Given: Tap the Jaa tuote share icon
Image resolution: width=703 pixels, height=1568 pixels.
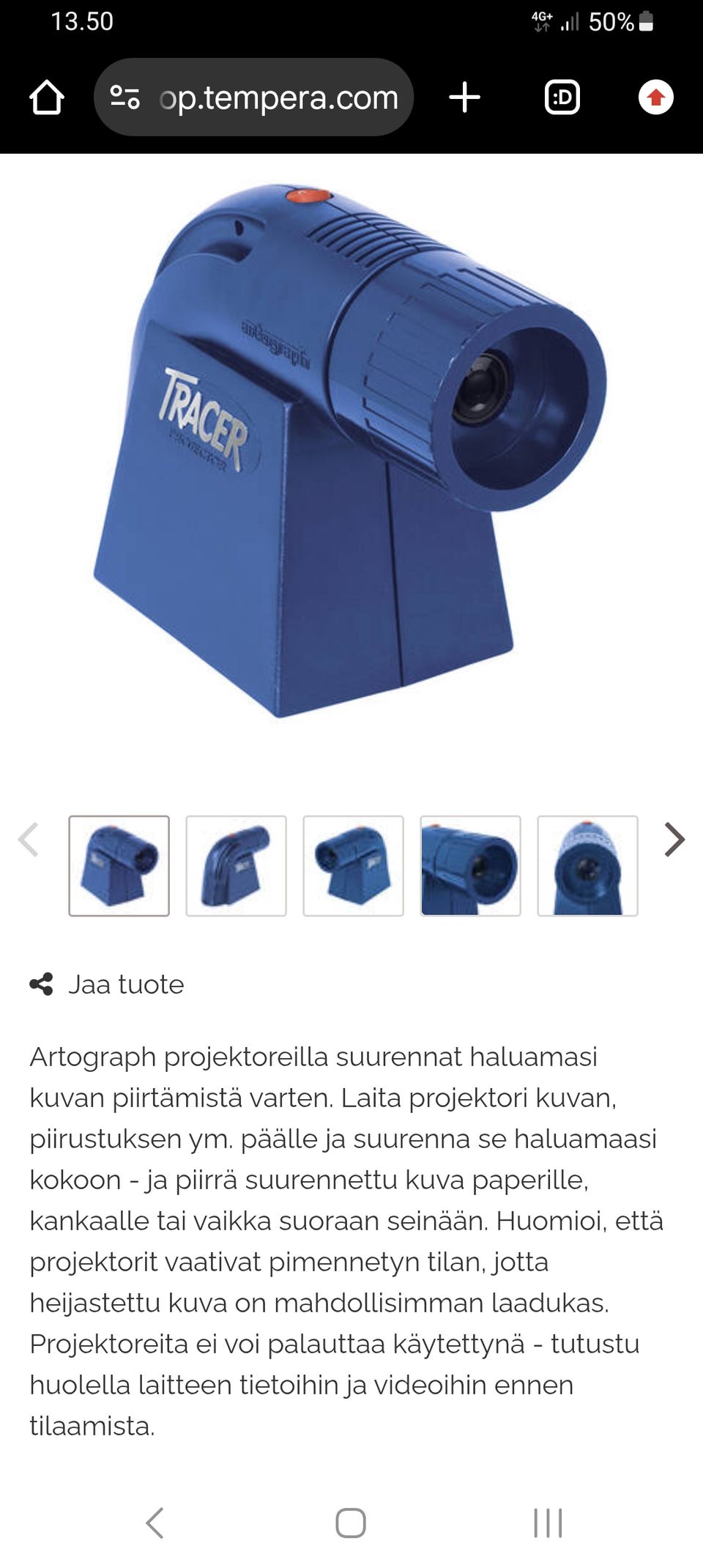Looking at the screenshot, I should click(42, 985).
